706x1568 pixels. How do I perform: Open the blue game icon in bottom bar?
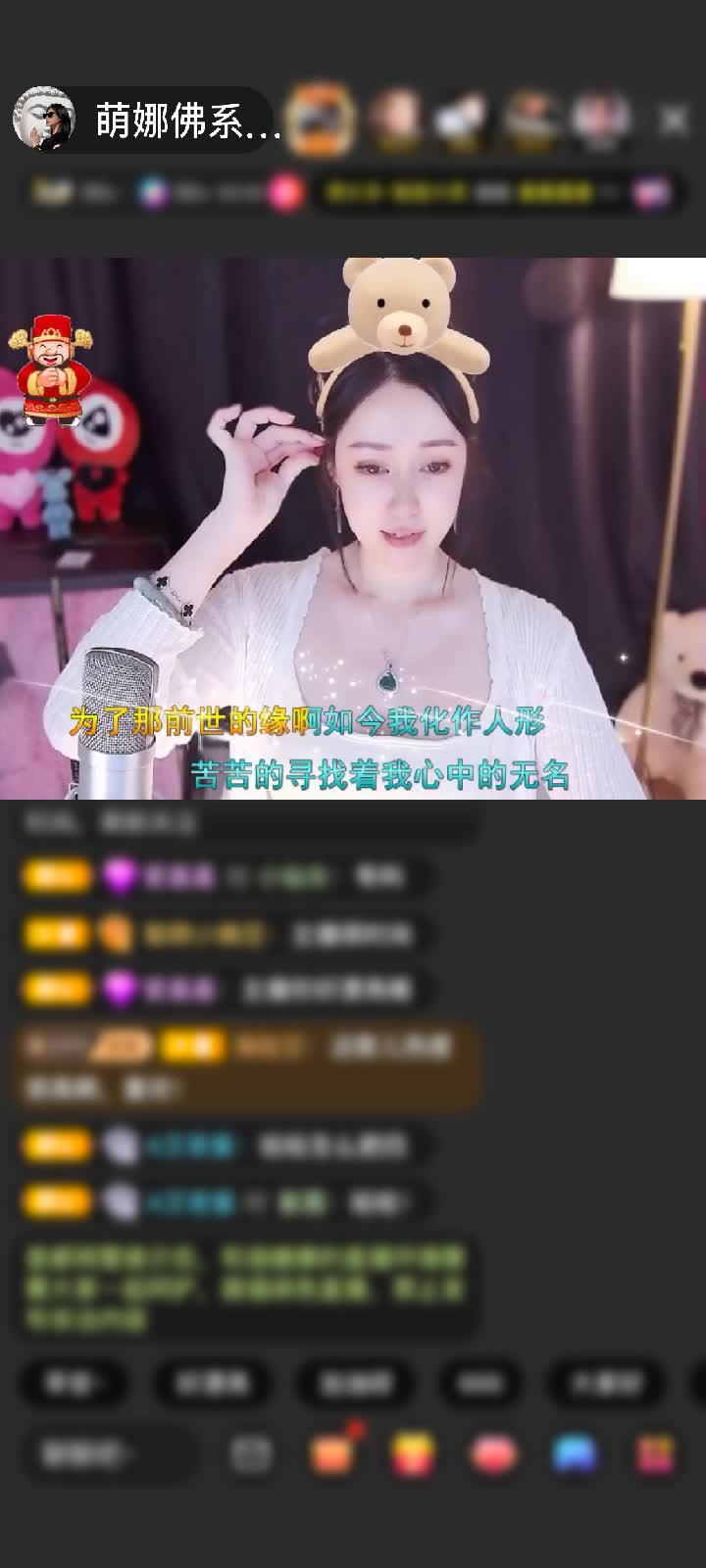(x=574, y=1454)
